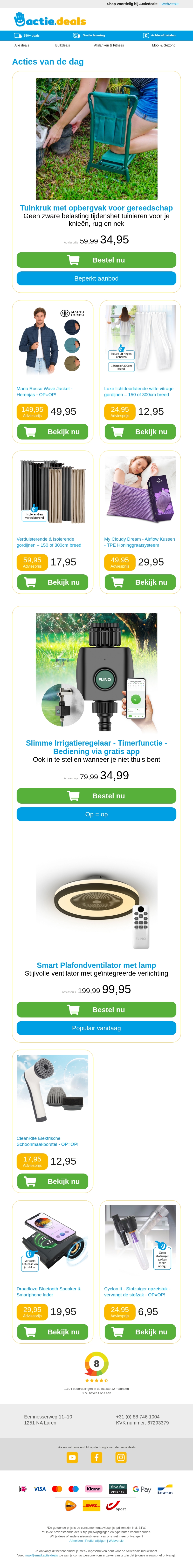View the Mario Russo Wave Jacket deal
The width and height of the screenshot is (193, 1568).
52,432
